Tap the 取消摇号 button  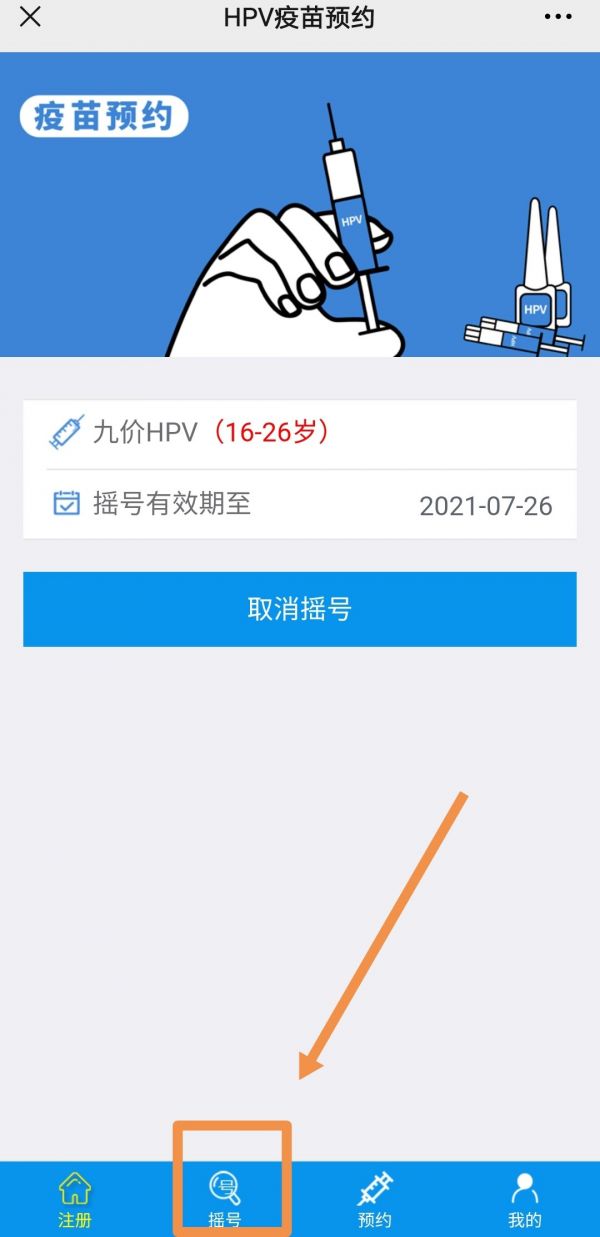tap(300, 609)
